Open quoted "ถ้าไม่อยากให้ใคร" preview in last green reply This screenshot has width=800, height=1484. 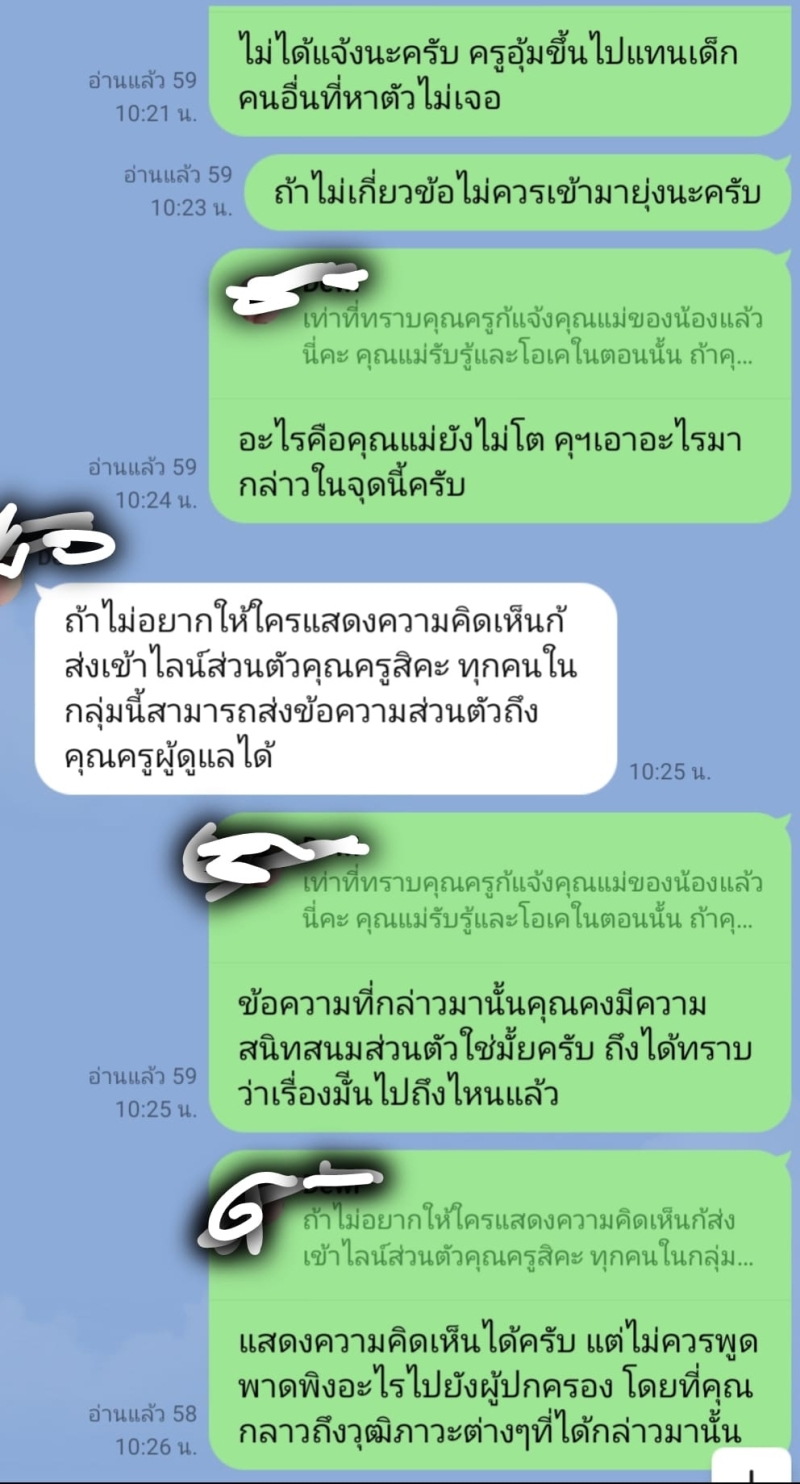coord(530,1240)
